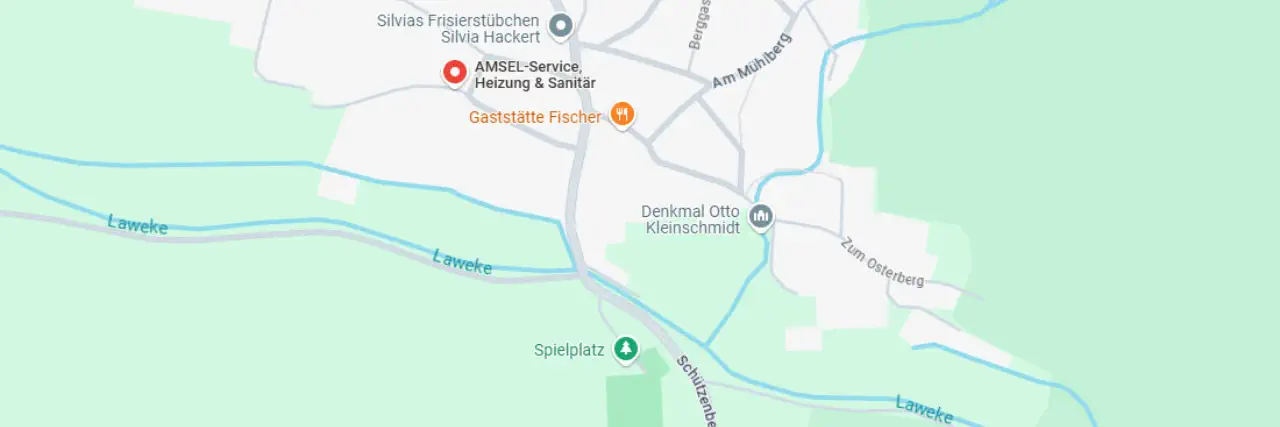Viewport: 1280px width, 427px height.
Task: Open the Denkmal Otto Kleinschmidt marker
Action: pyautogui.click(x=761, y=216)
